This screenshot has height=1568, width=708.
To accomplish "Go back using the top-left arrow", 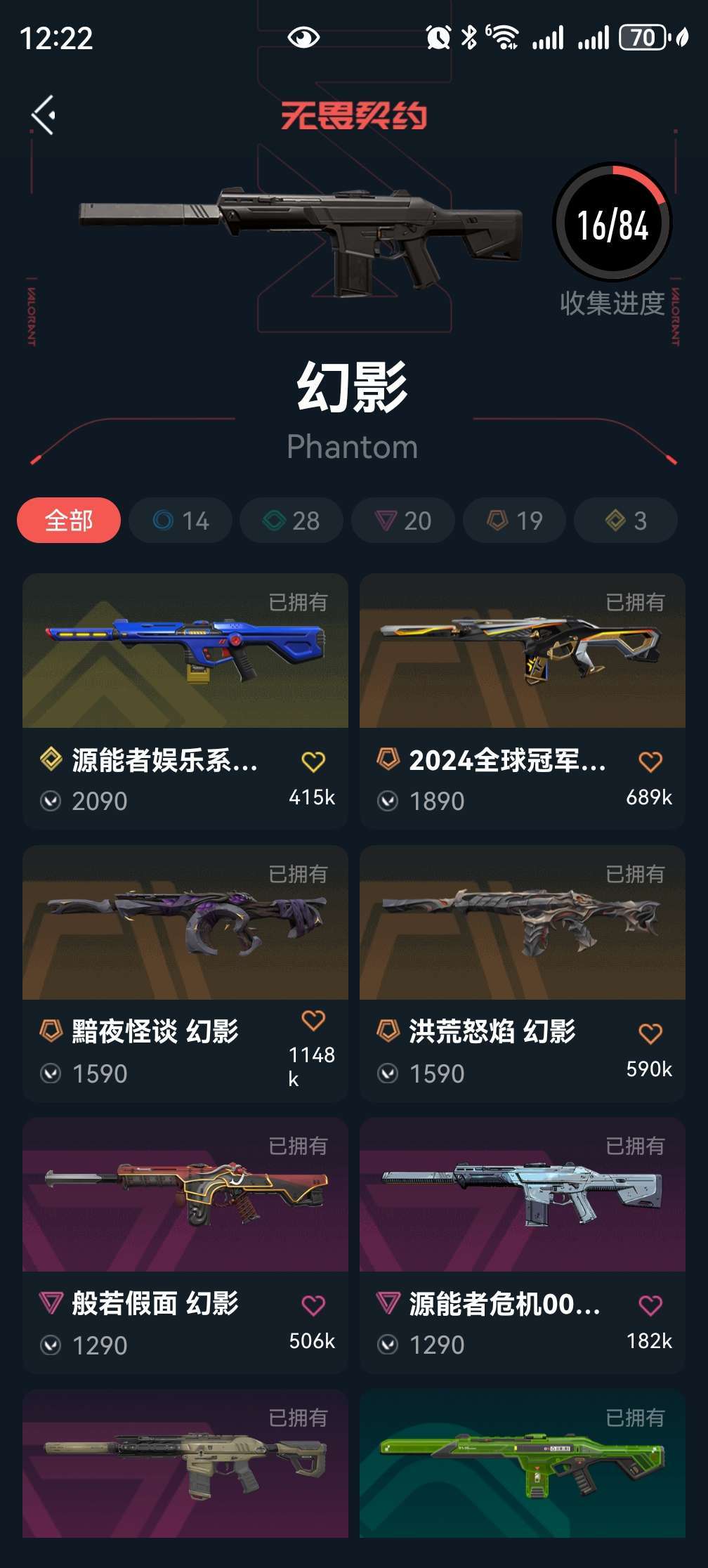I will tap(44, 115).
